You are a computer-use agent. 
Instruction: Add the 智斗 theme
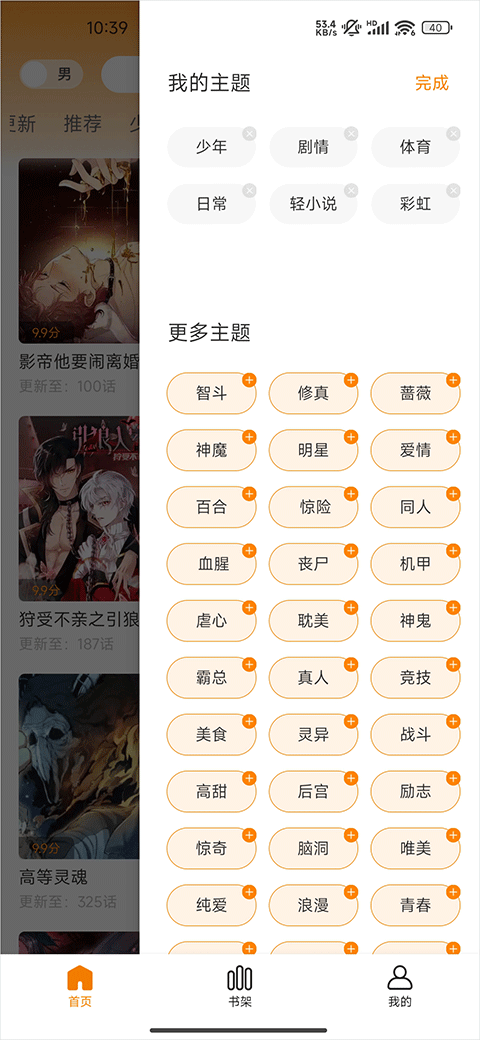(x=249, y=380)
